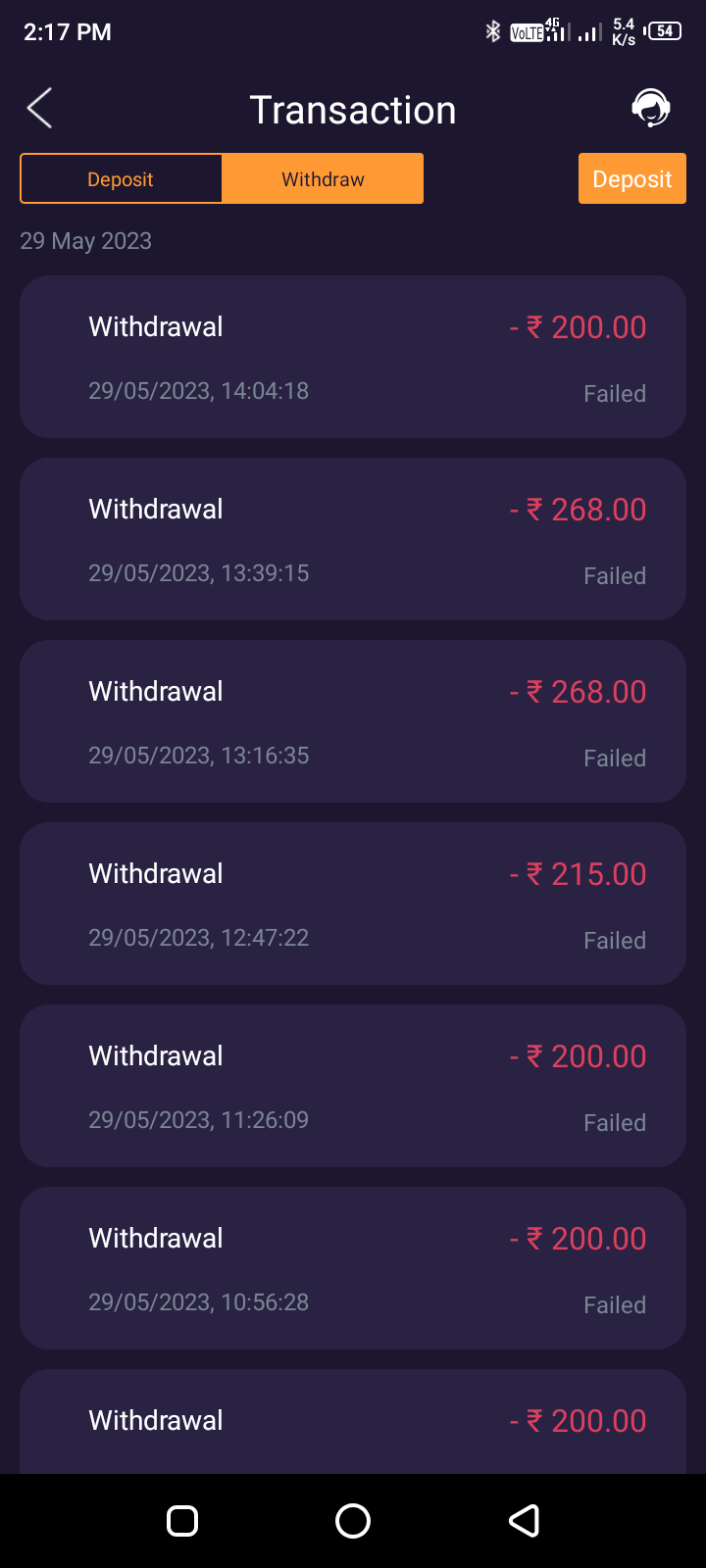The height and width of the screenshot is (1568, 706).
Task: View the withdrawal made at 11:26:09
Action: (352, 1086)
